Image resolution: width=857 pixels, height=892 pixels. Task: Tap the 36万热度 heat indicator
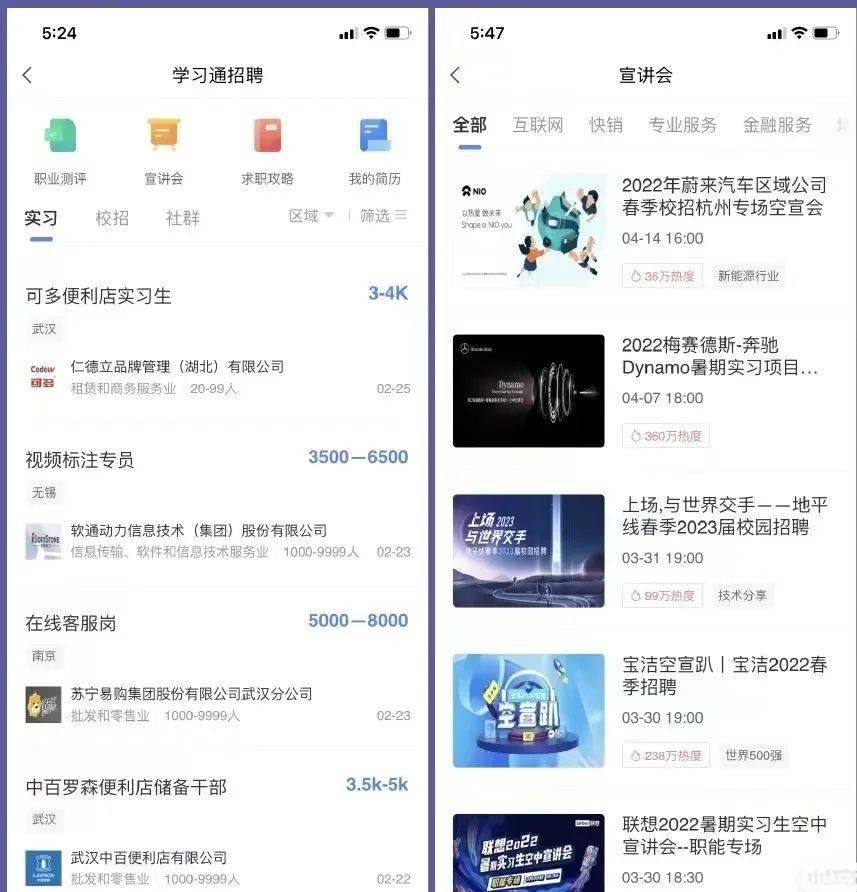coord(663,275)
